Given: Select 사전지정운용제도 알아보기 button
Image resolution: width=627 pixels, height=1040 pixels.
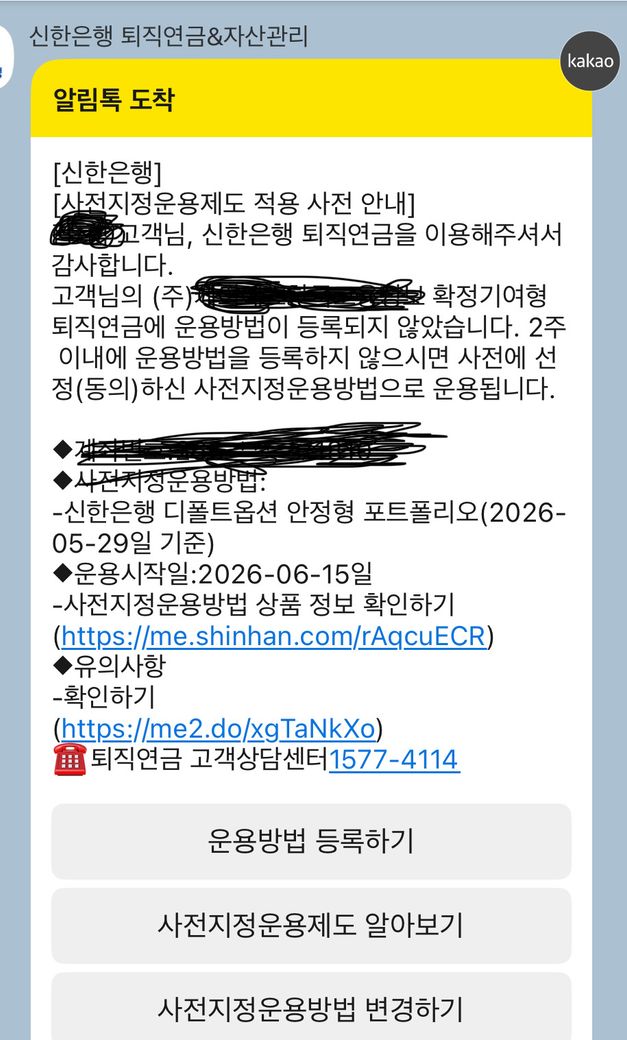Looking at the screenshot, I should [x=311, y=925].
